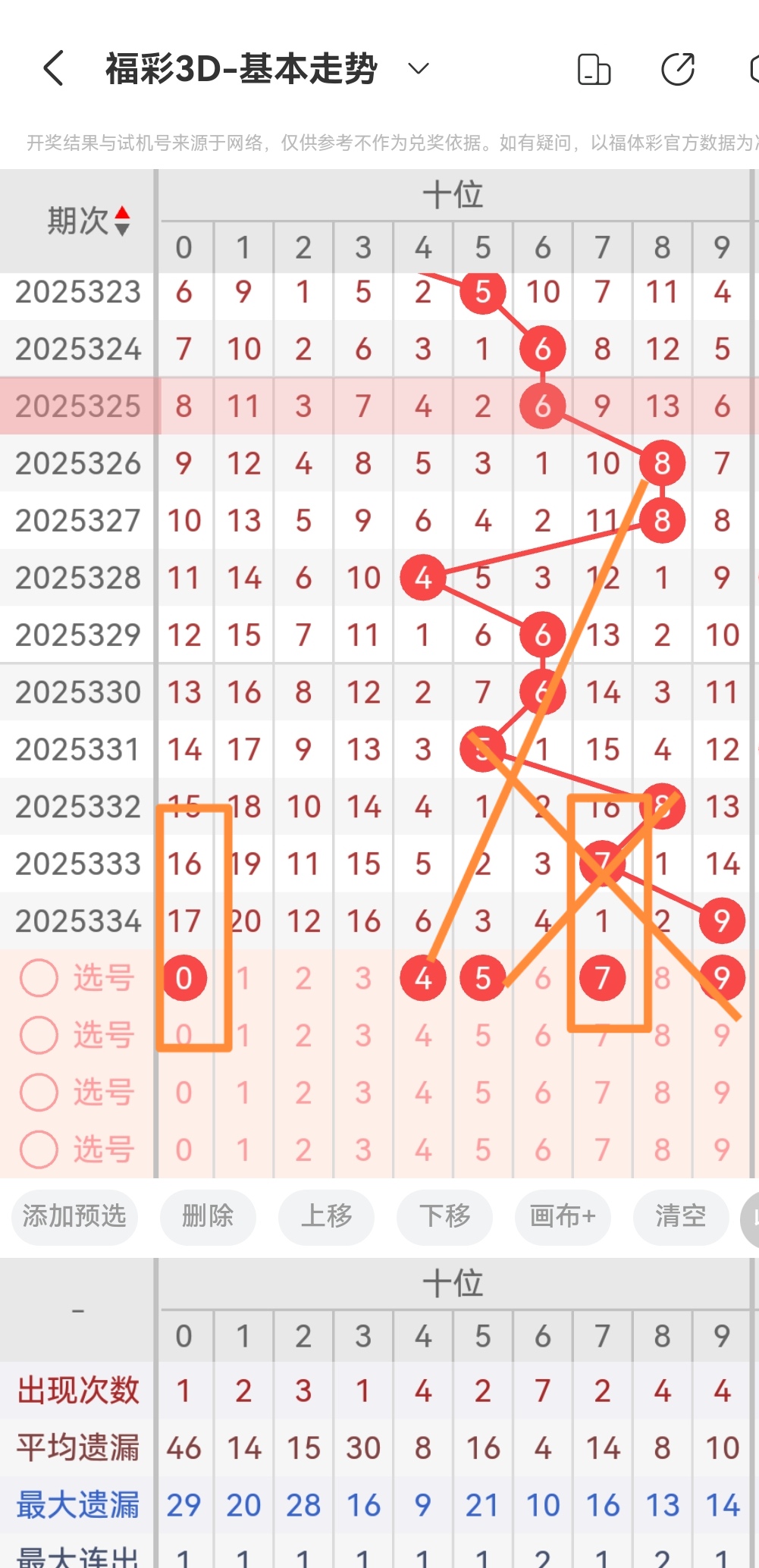Image resolution: width=759 pixels, height=1568 pixels.
Task: Select the fourth 选号 radio circle
Action: pos(38,1149)
